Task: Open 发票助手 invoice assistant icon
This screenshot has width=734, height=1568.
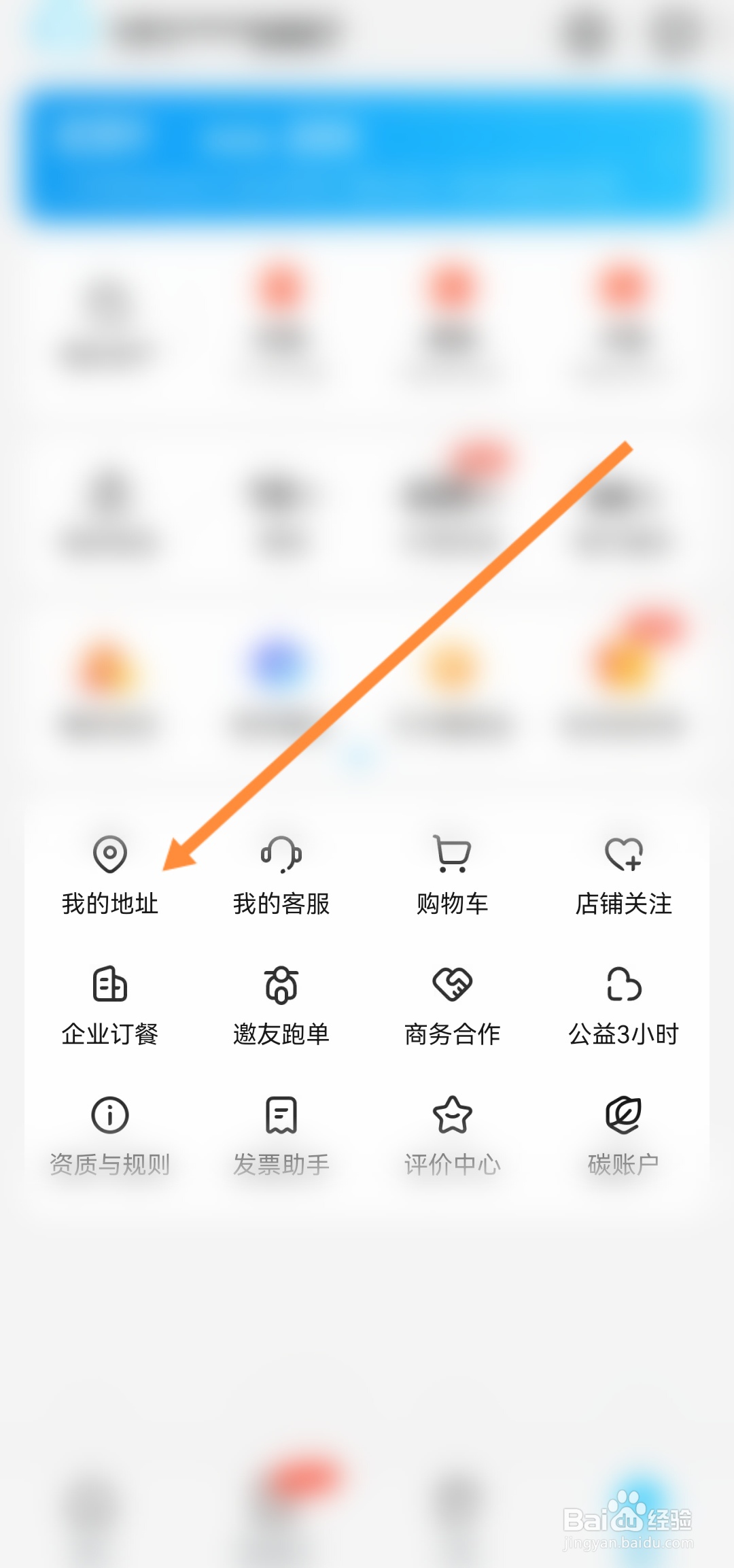Action: (281, 1115)
